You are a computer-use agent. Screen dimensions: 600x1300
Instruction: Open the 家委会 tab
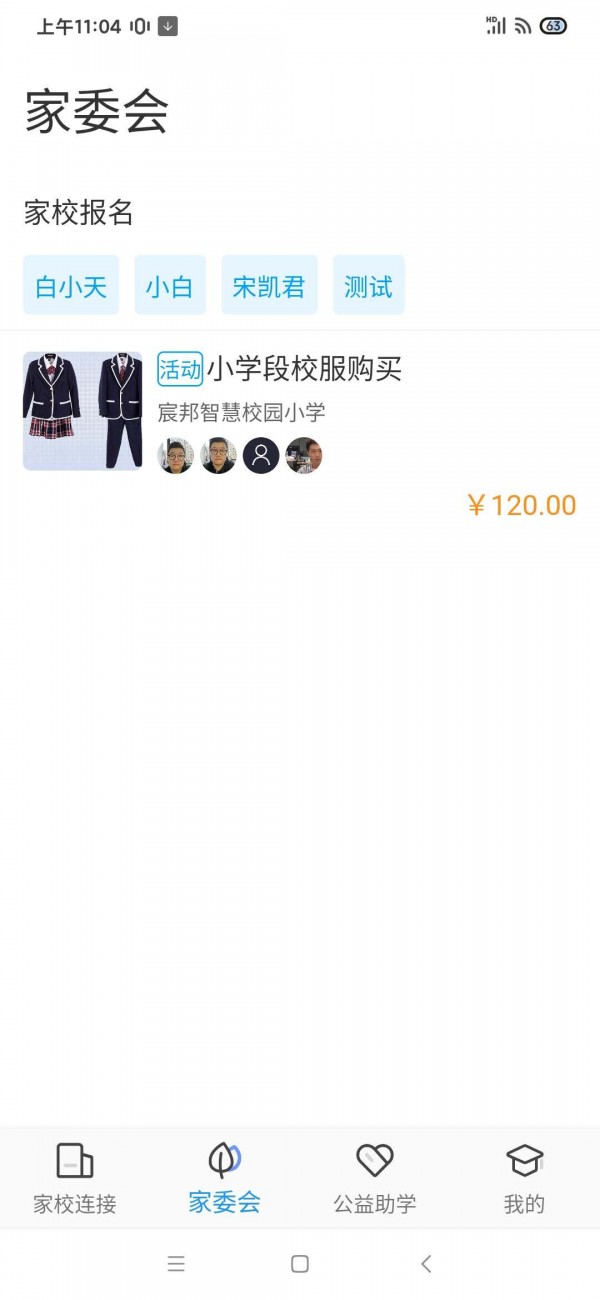click(225, 1179)
